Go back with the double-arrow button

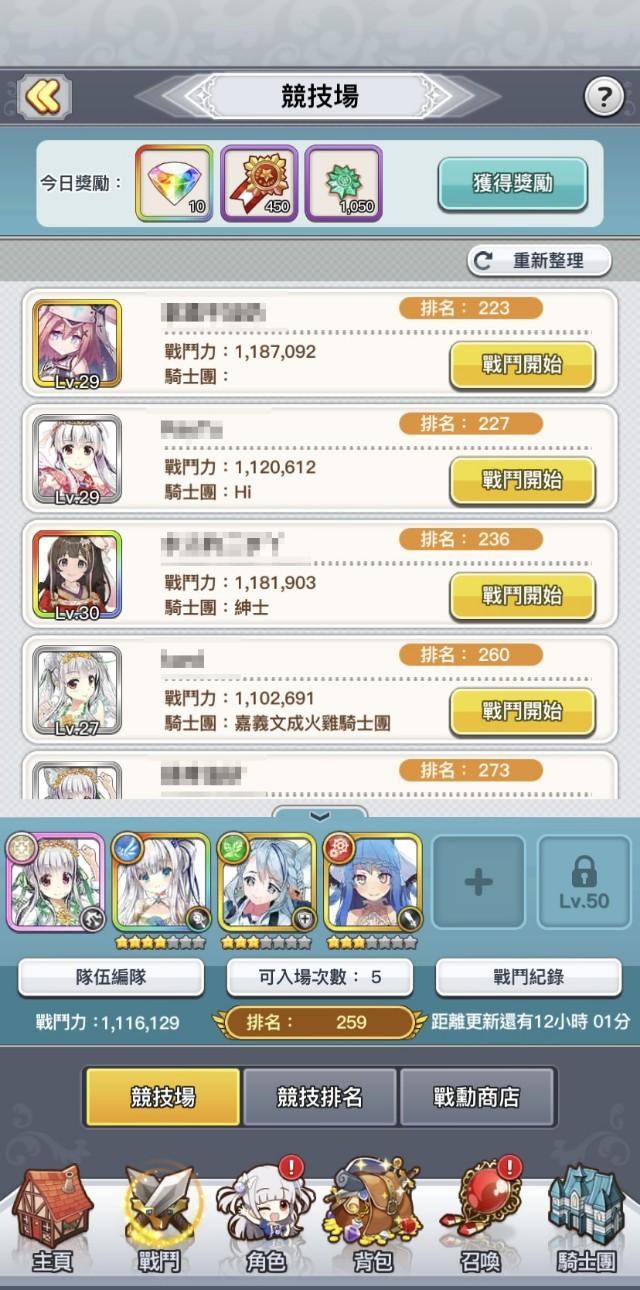(x=44, y=97)
